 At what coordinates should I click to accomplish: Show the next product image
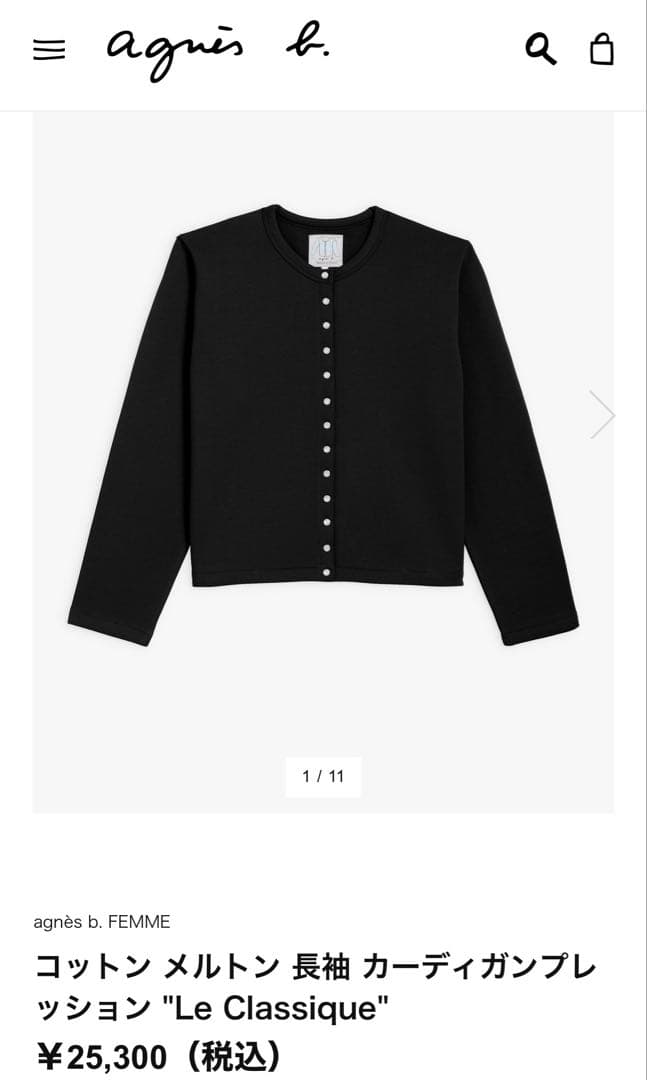tap(601, 414)
